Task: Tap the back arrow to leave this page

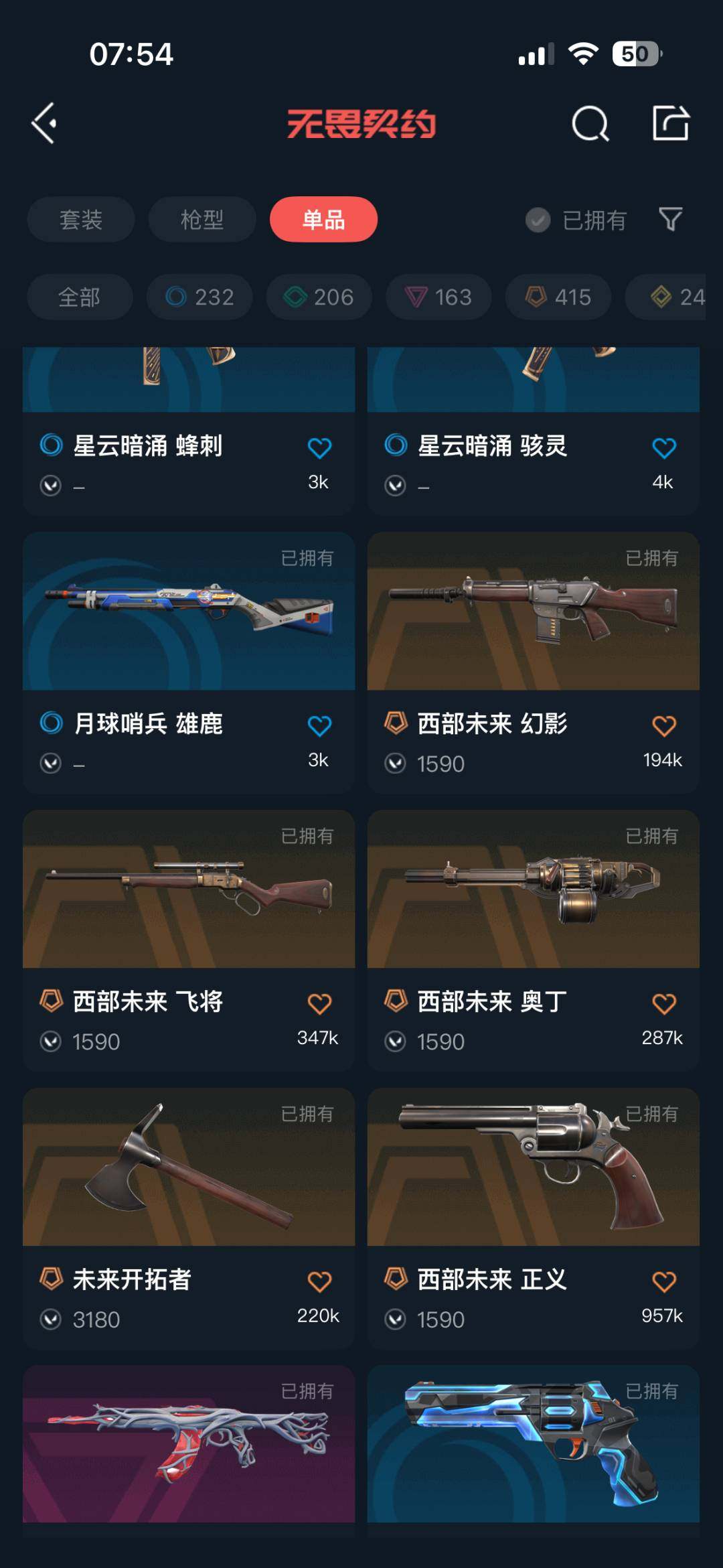Action: [44, 123]
